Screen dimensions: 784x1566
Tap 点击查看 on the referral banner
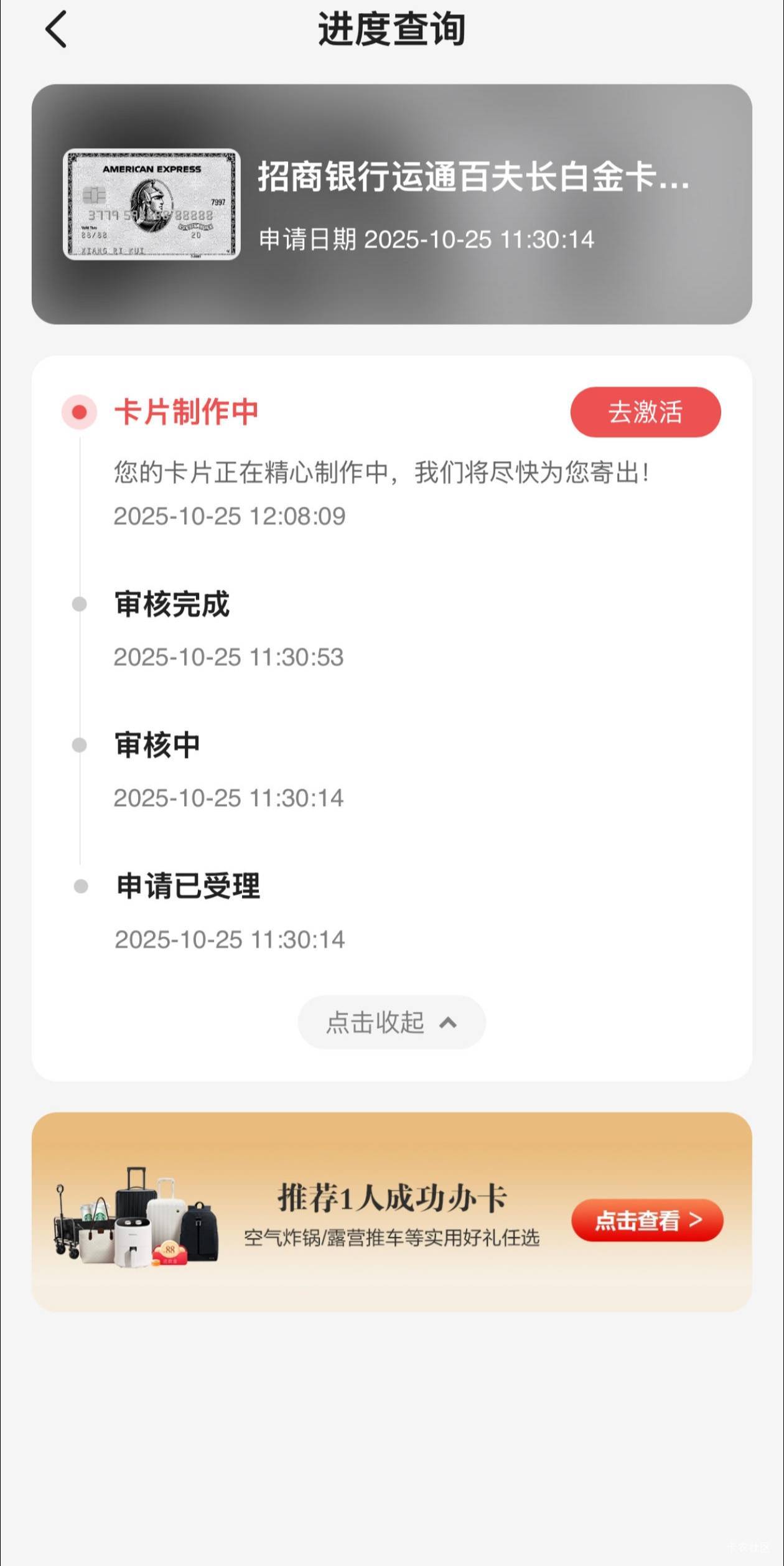click(647, 1220)
